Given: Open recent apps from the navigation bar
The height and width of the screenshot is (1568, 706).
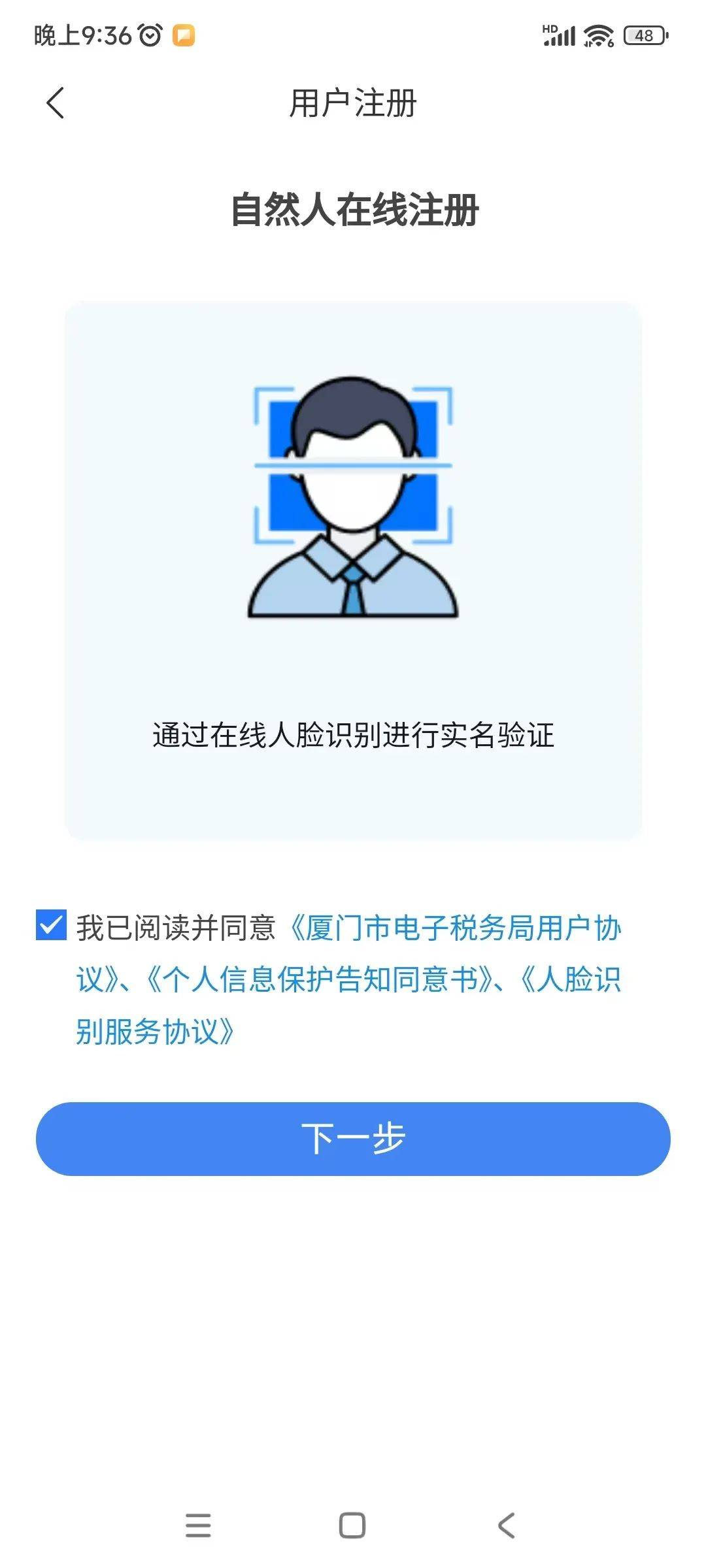Looking at the screenshot, I should [x=198, y=1526].
